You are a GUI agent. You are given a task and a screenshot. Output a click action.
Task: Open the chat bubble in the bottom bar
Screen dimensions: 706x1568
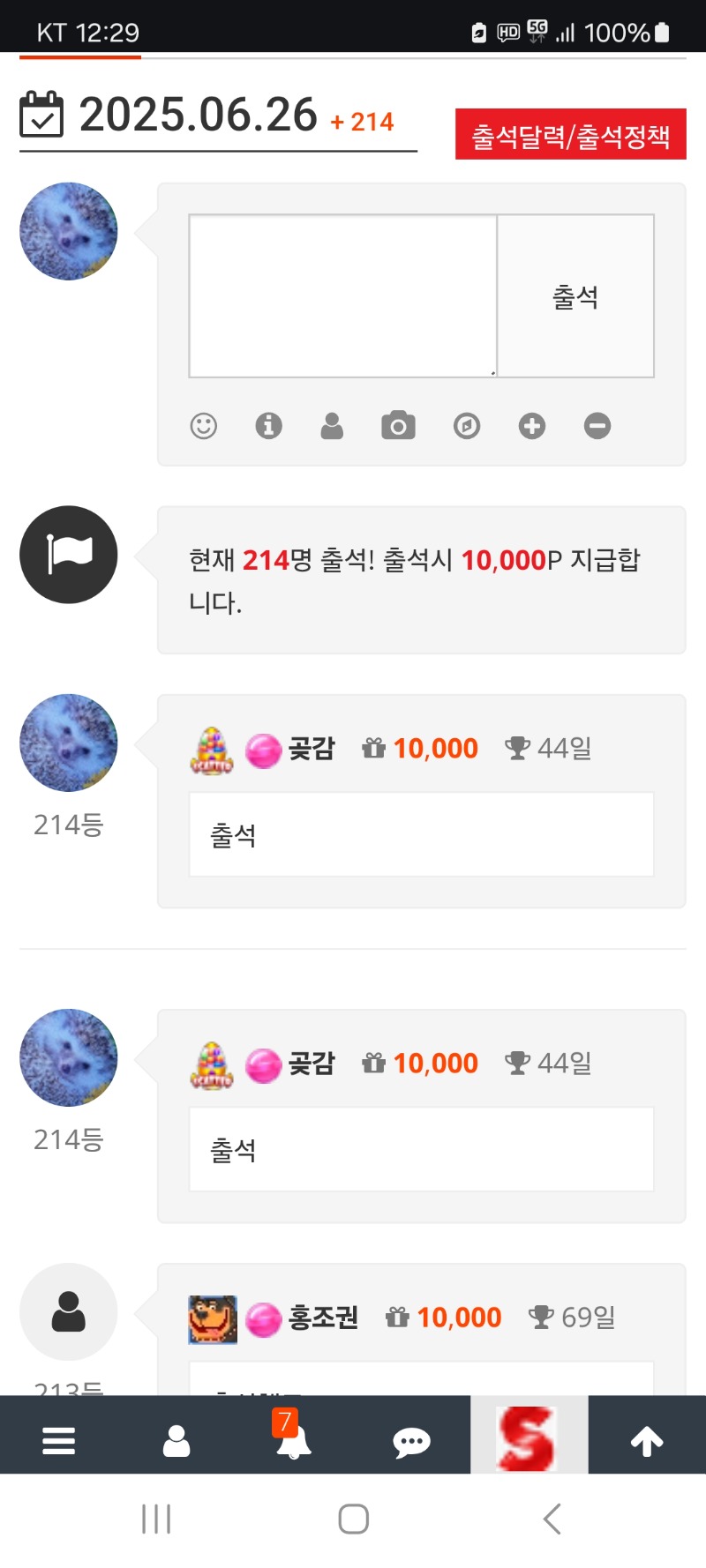pyautogui.click(x=411, y=1442)
